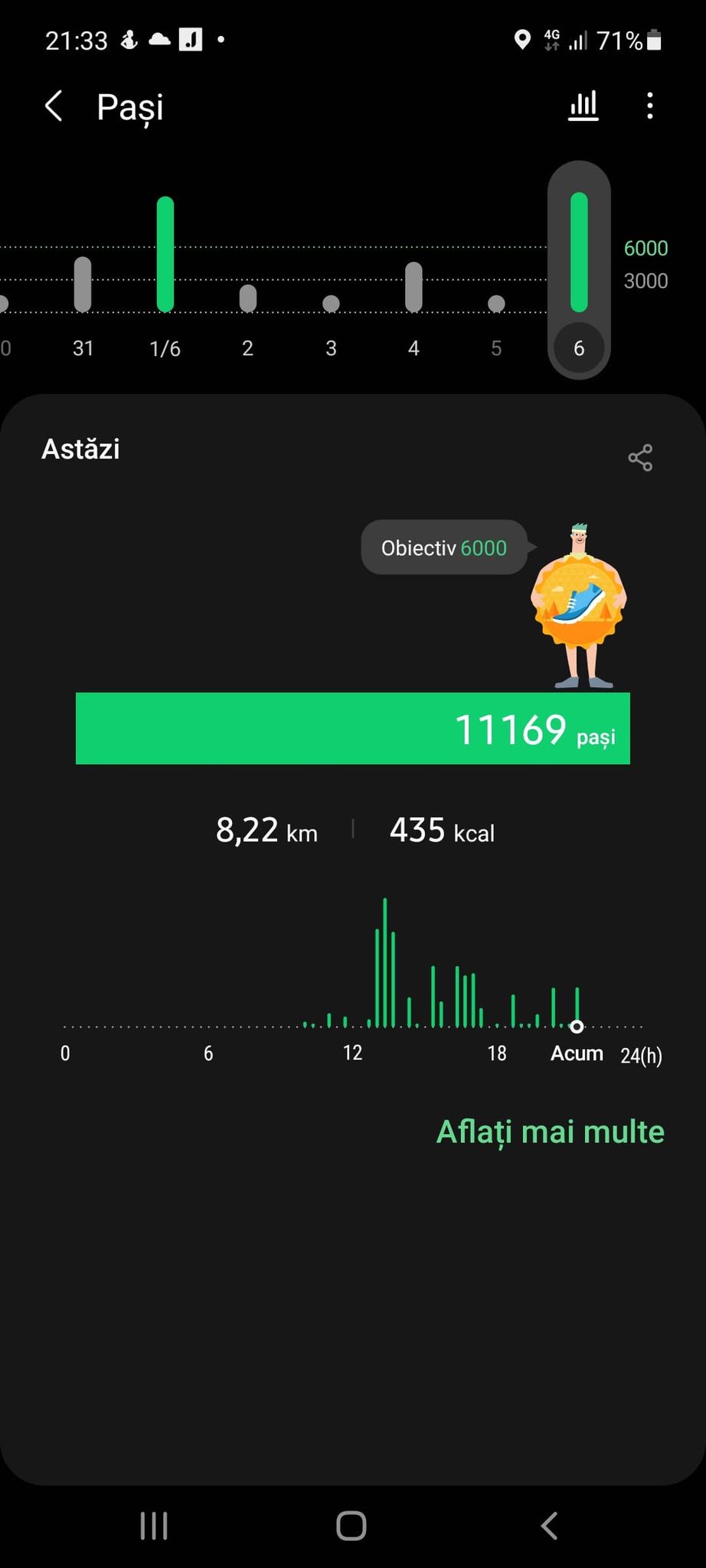Image resolution: width=706 pixels, height=1568 pixels.
Task: Open recent apps from the navigation bar
Action: coord(154,1525)
